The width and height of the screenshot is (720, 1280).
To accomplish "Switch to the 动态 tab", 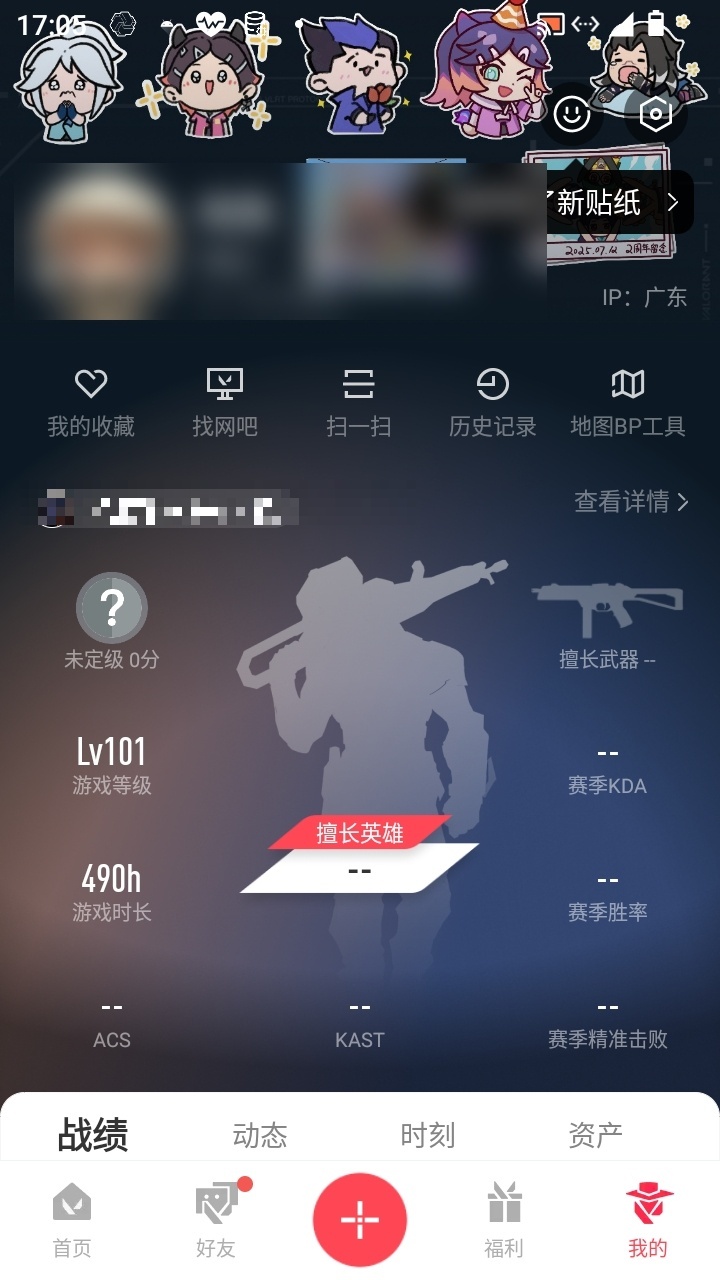I will click(x=260, y=1135).
